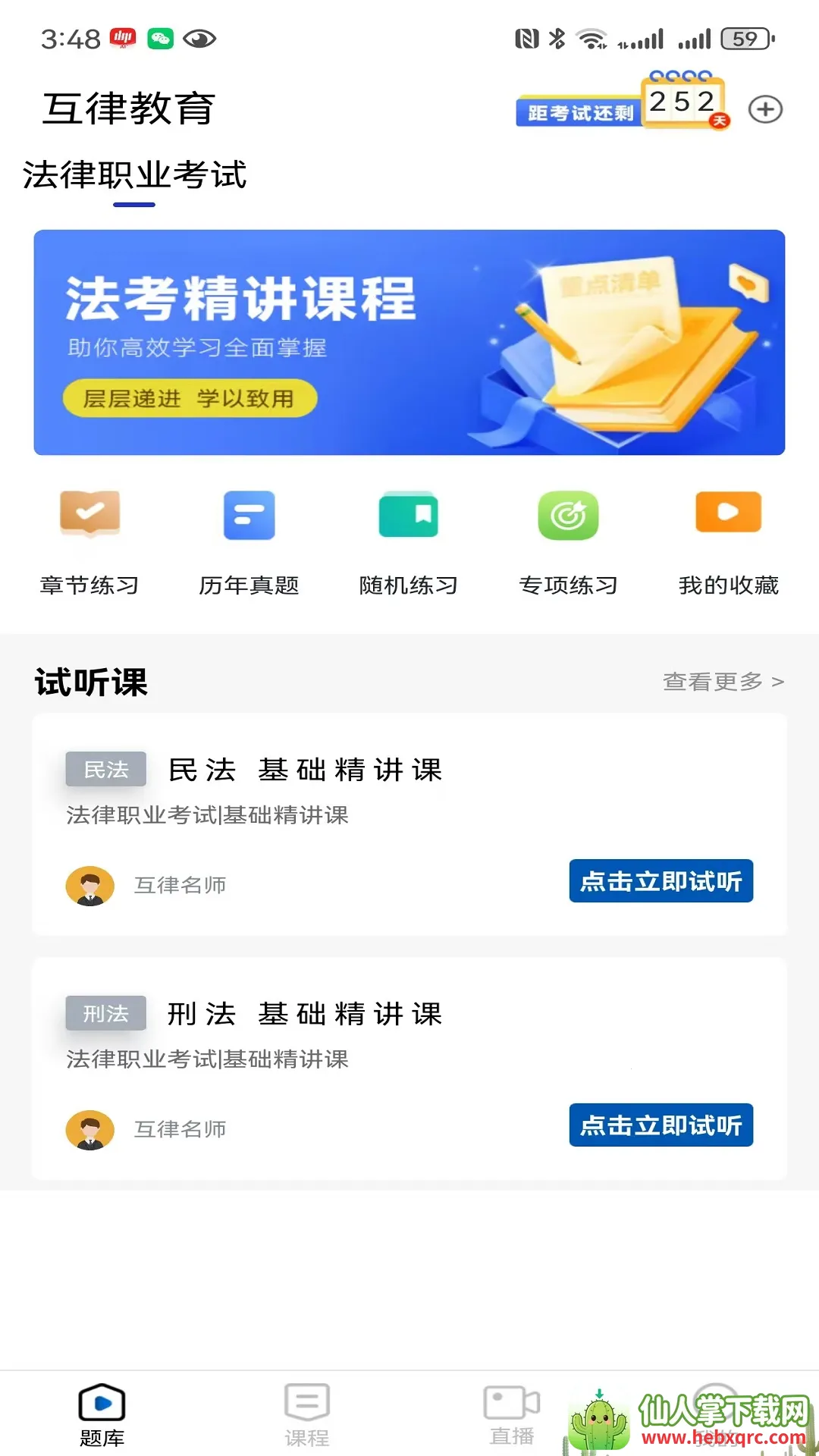Tap 点击立即试听 for the 民法 course
This screenshot has height=1456, width=819.
(x=661, y=881)
